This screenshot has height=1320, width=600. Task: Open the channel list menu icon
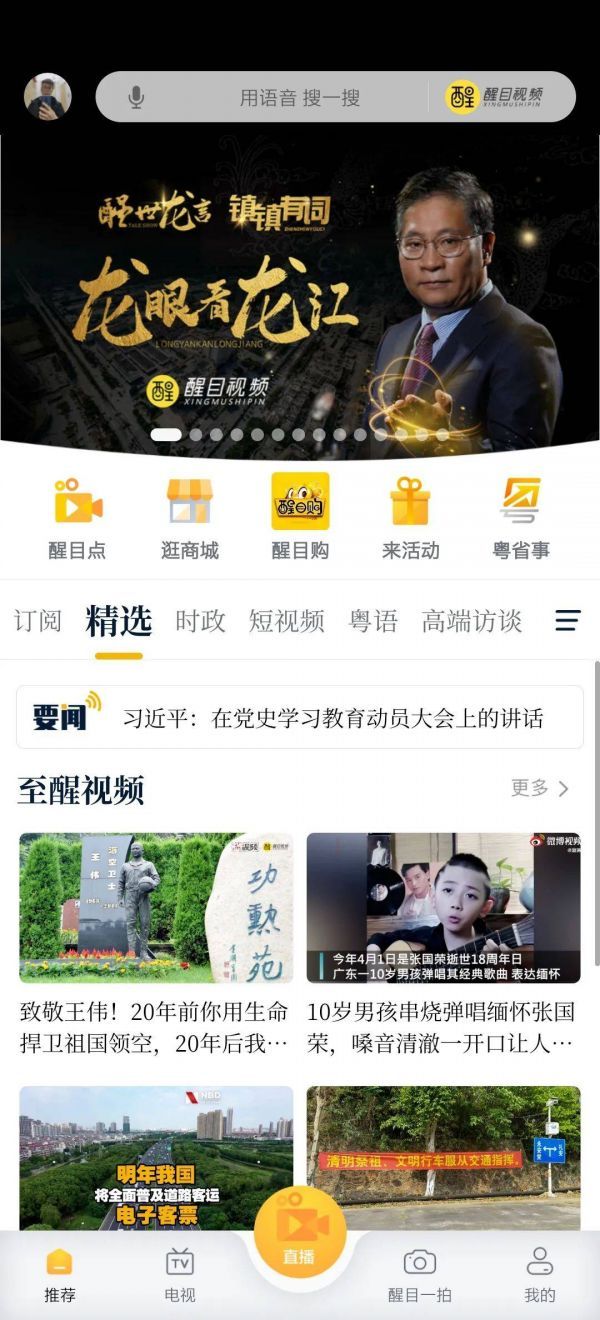[567, 621]
